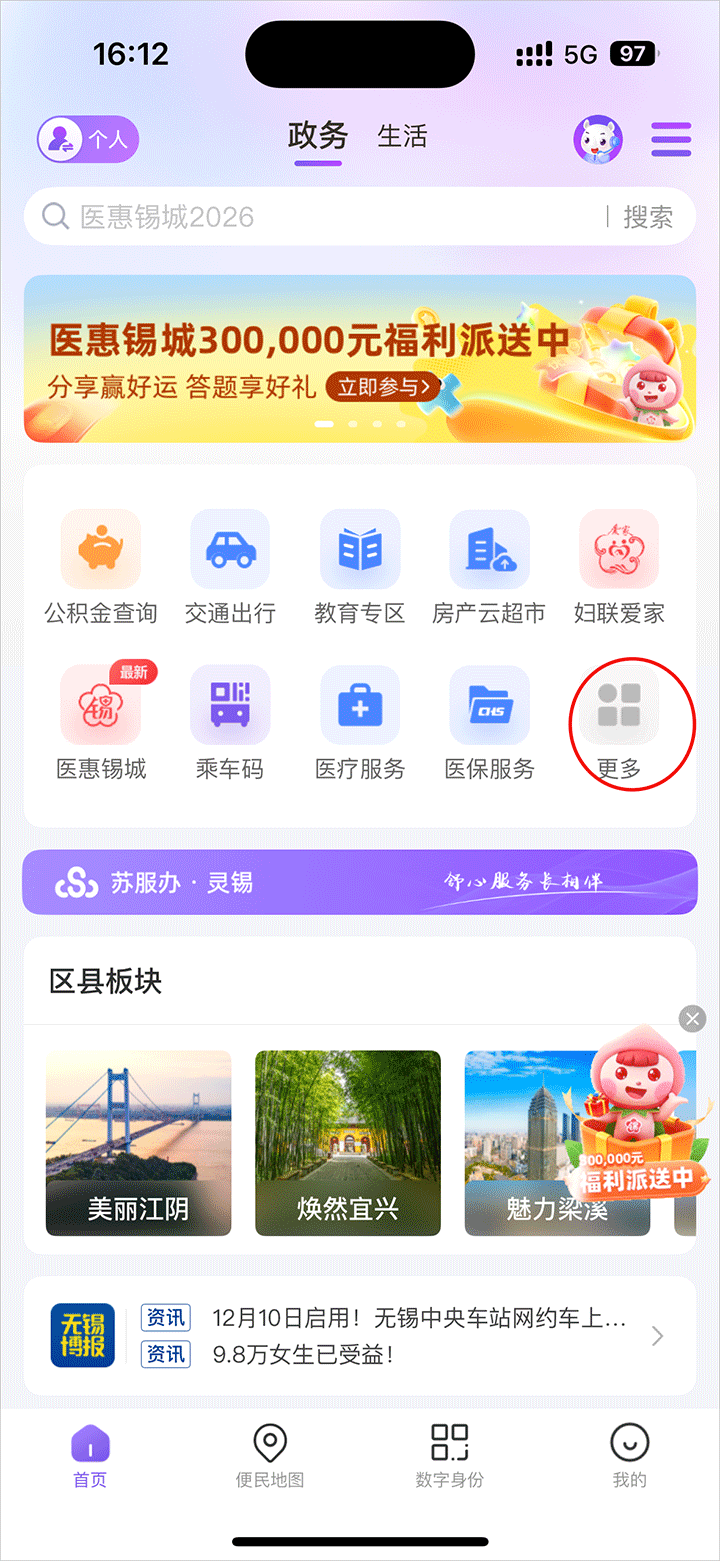The height and width of the screenshot is (1561, 720).
Task: Switch account via 个人 button
Action: point(88,139)
